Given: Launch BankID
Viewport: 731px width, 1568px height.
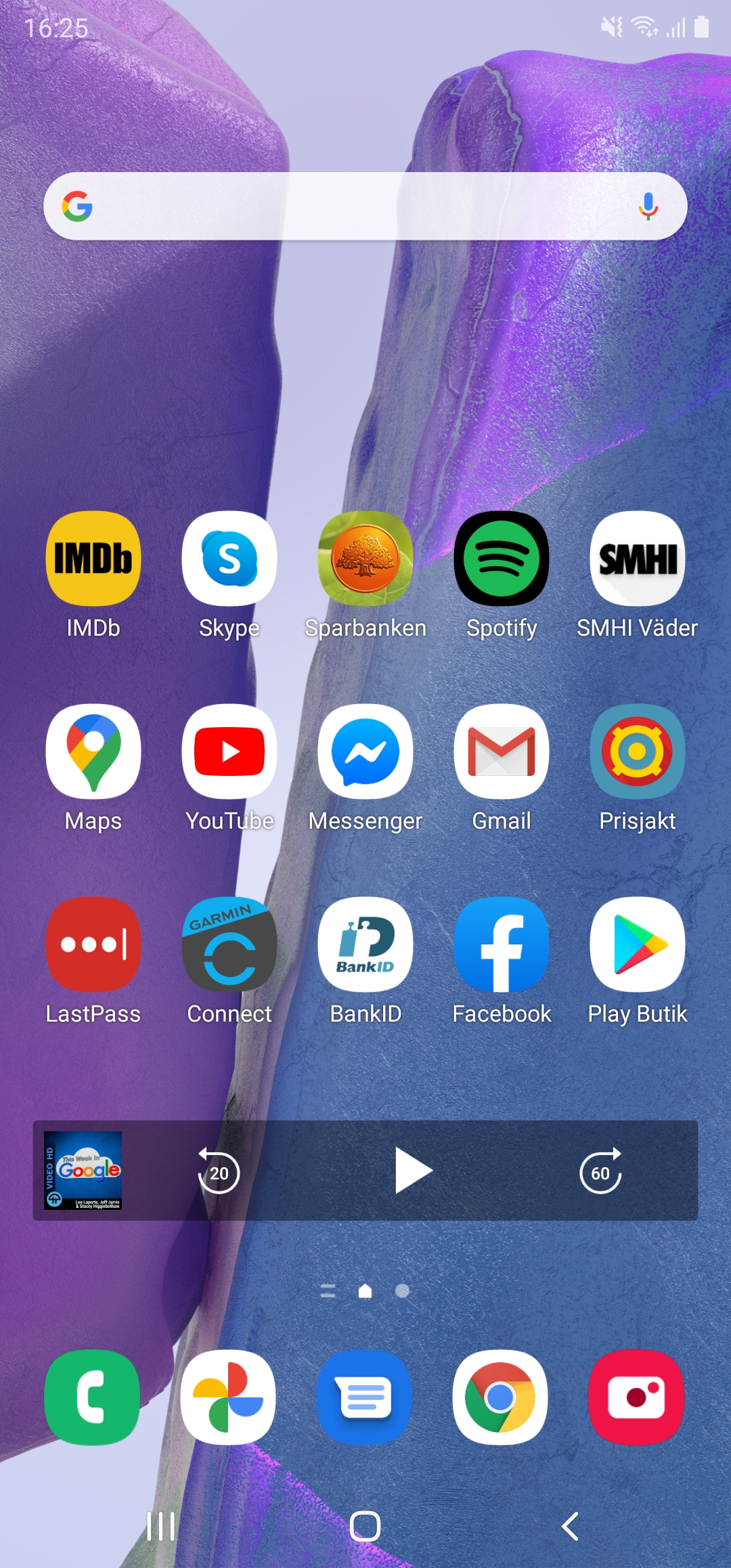Looking at the screenshot, I should point(365,944).
